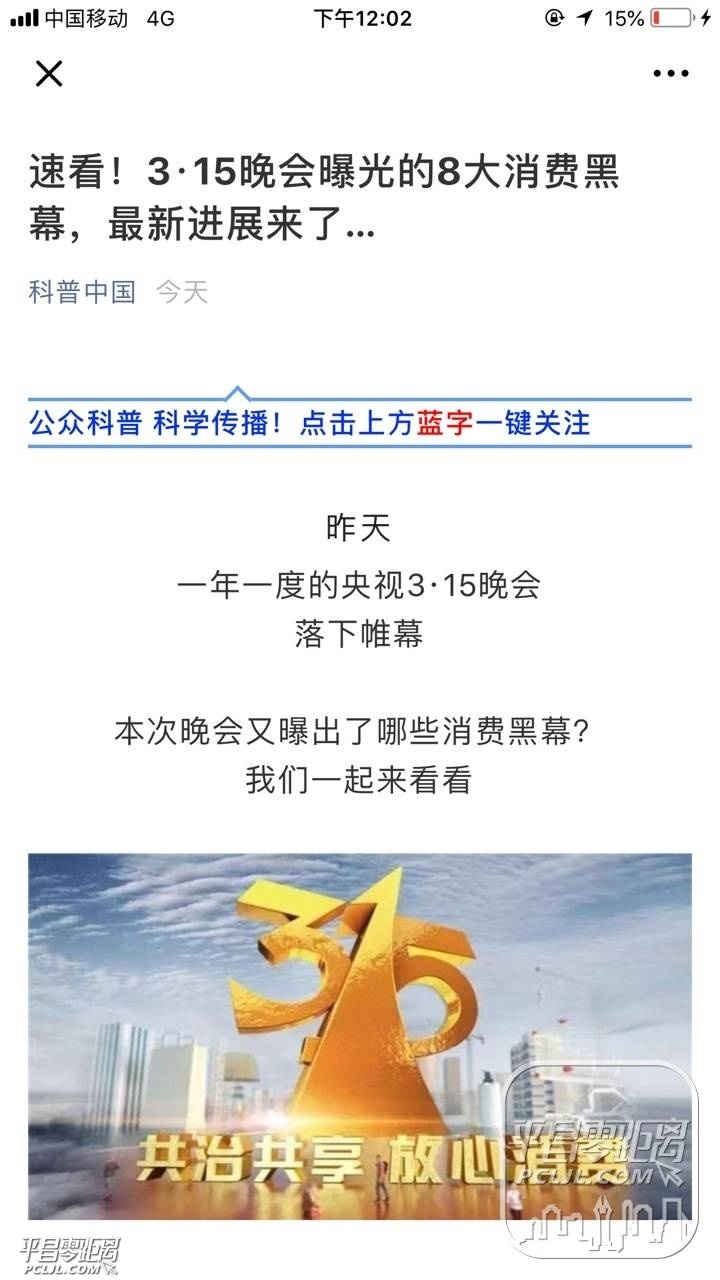Close the article with the X button
720x1280 pixels.
48,73
